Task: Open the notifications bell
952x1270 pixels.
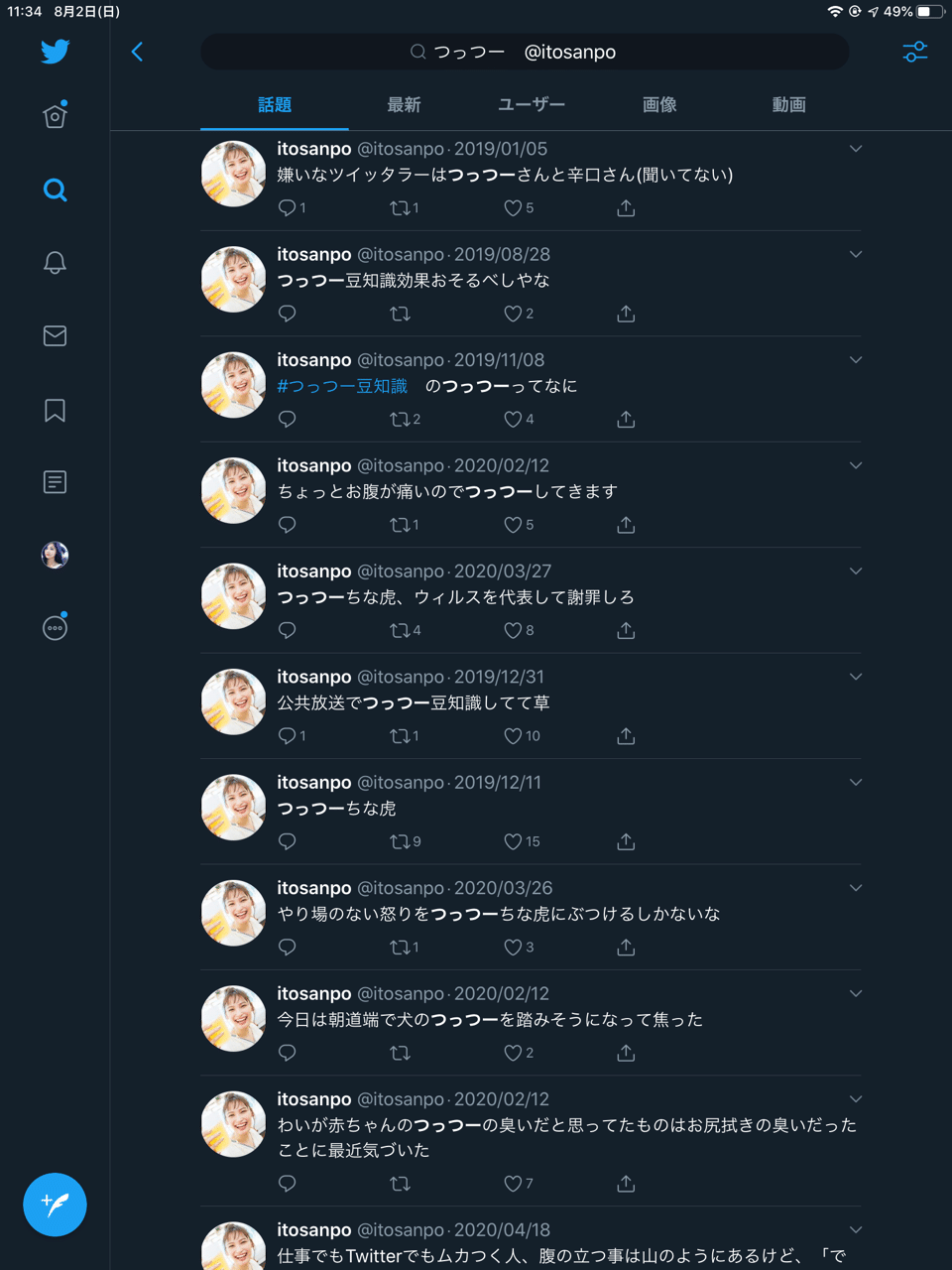Action: [x=56, y=262]
